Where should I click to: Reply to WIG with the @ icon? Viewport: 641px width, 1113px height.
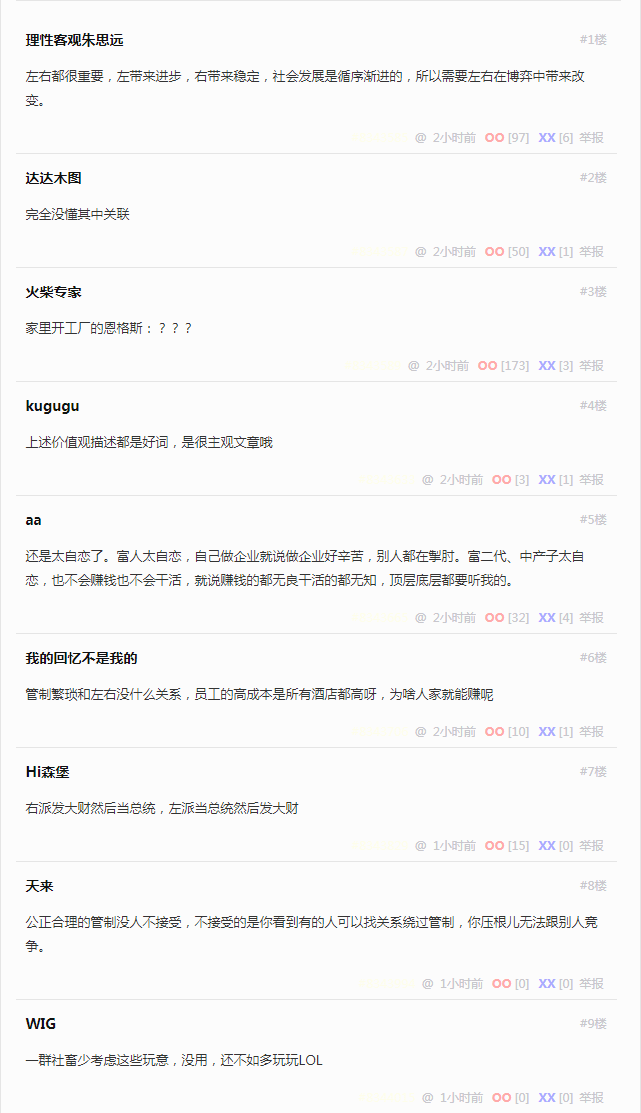point(427,1098)
